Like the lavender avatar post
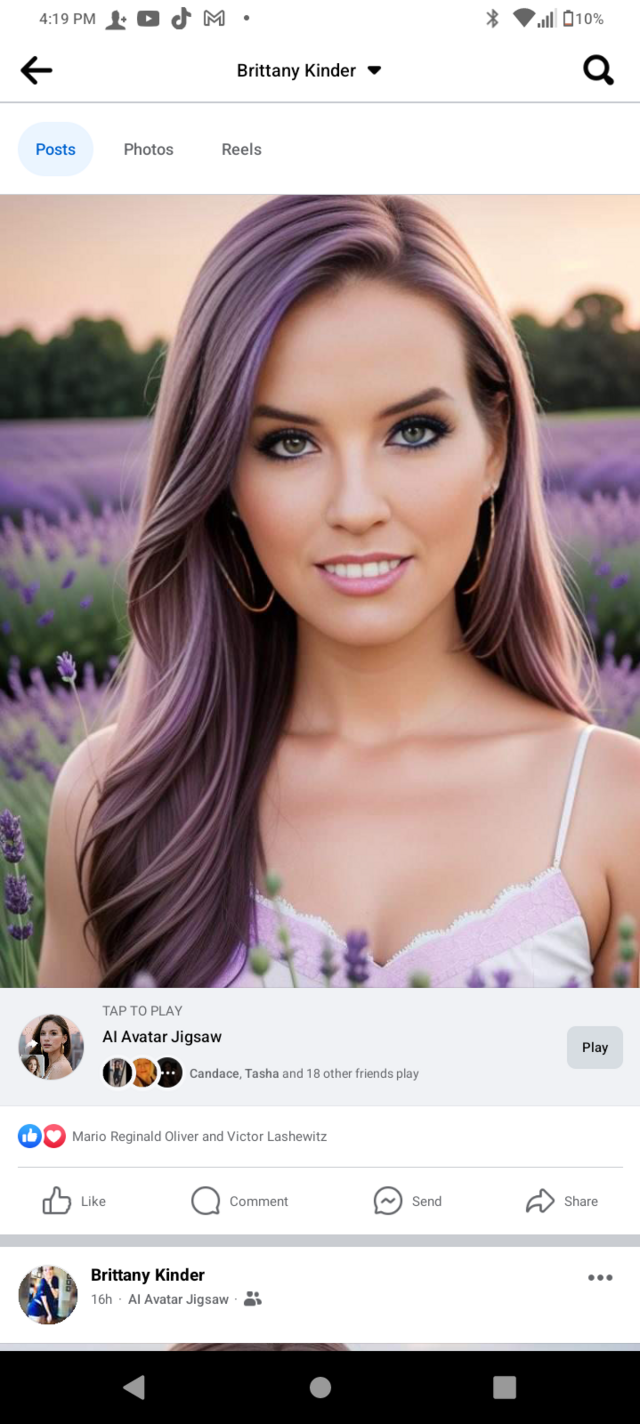Image resolution: width=640 pixels, height=1424 pixels. click(x=74, y=1201)
